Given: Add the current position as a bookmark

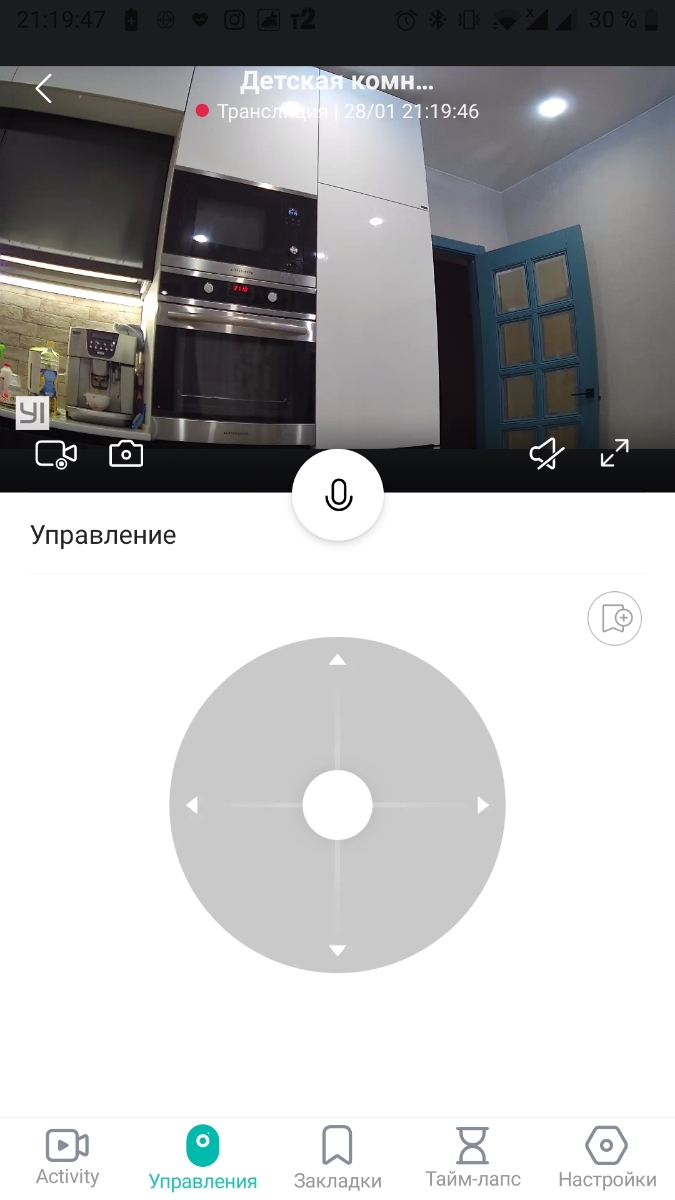Looking at the screenshot, I should (x=614, y=619).
